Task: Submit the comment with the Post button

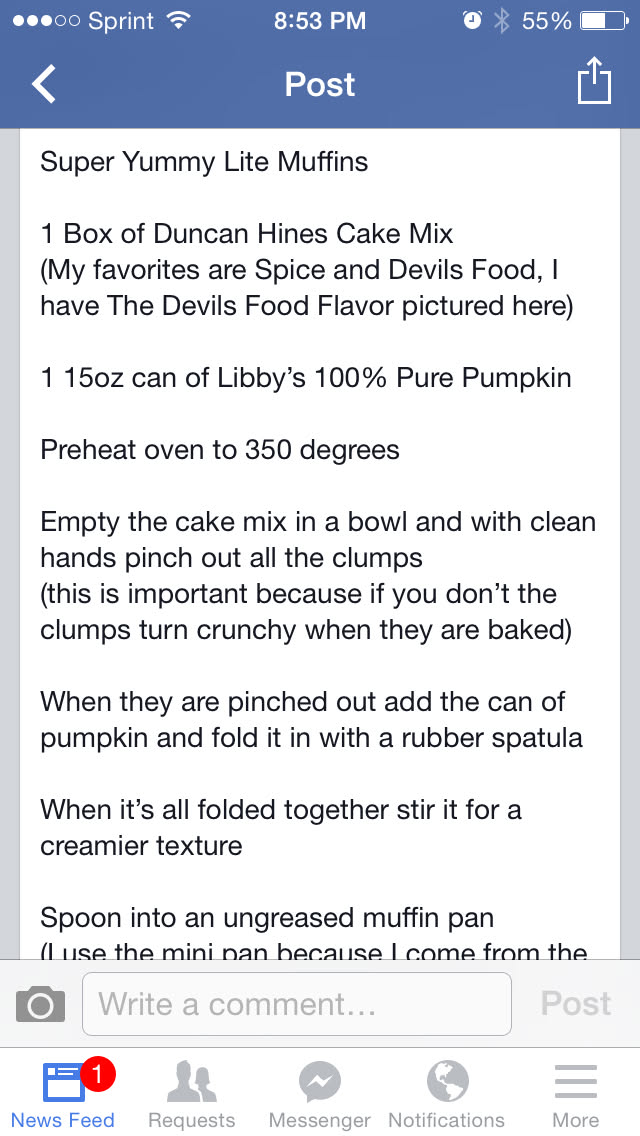Action: coord(575,1004)
